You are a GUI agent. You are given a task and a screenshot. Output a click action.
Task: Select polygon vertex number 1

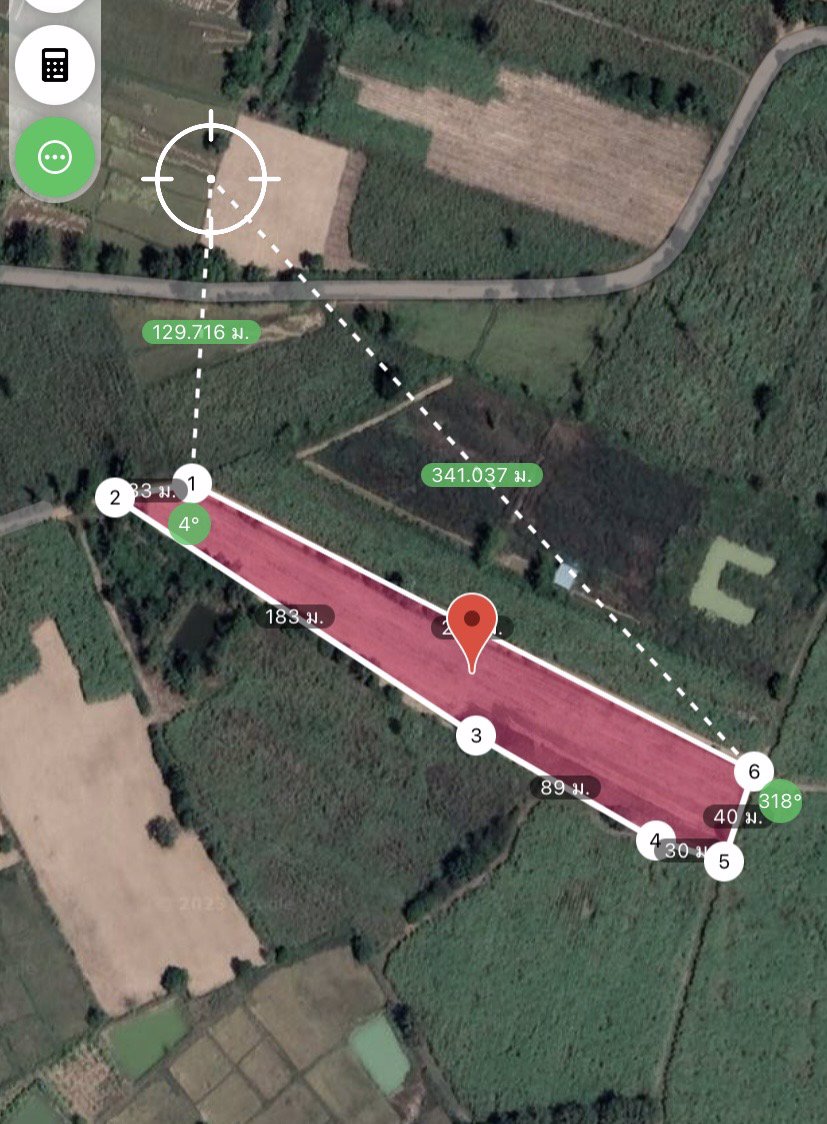tap(193, 485)
